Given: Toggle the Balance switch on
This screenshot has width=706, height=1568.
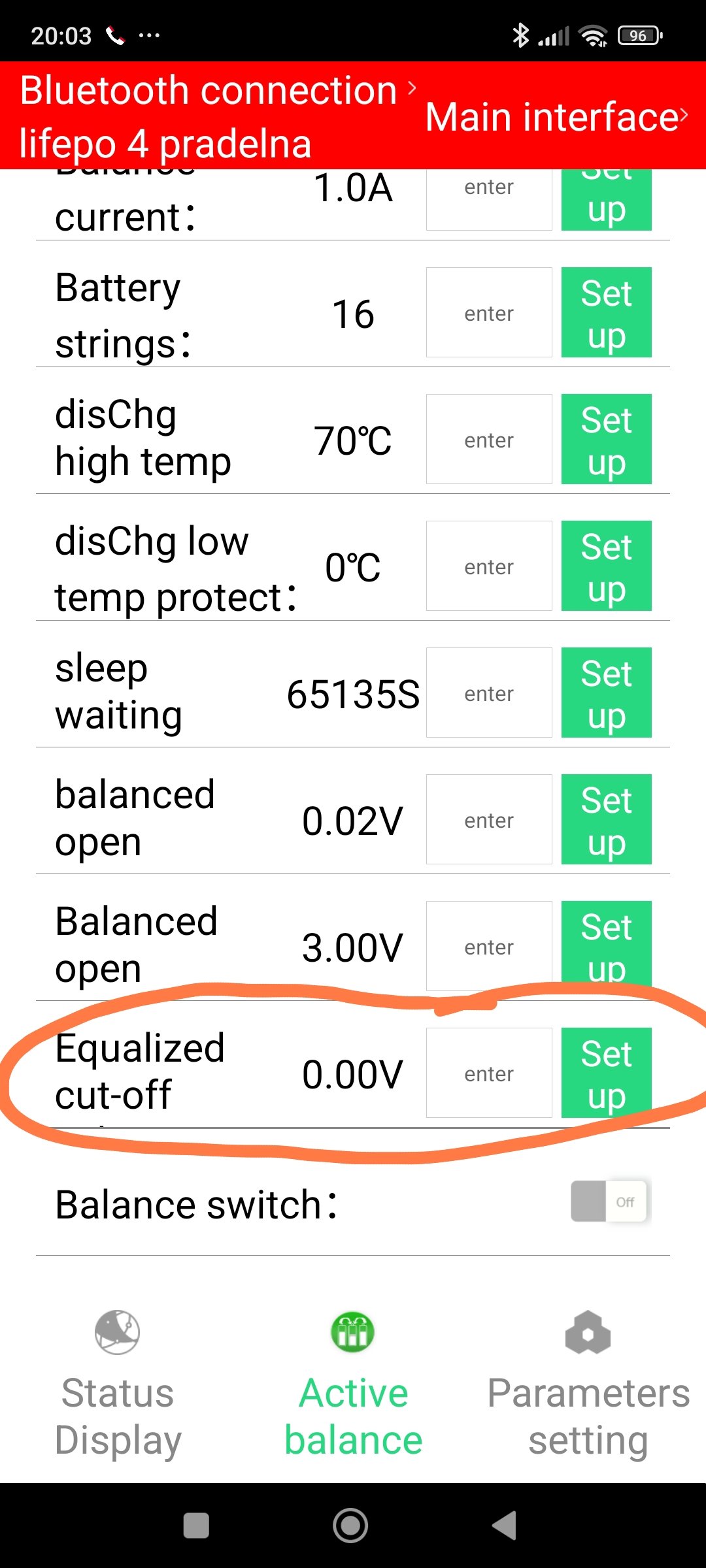Looking at the screenshot, I should coord(609,1201).
